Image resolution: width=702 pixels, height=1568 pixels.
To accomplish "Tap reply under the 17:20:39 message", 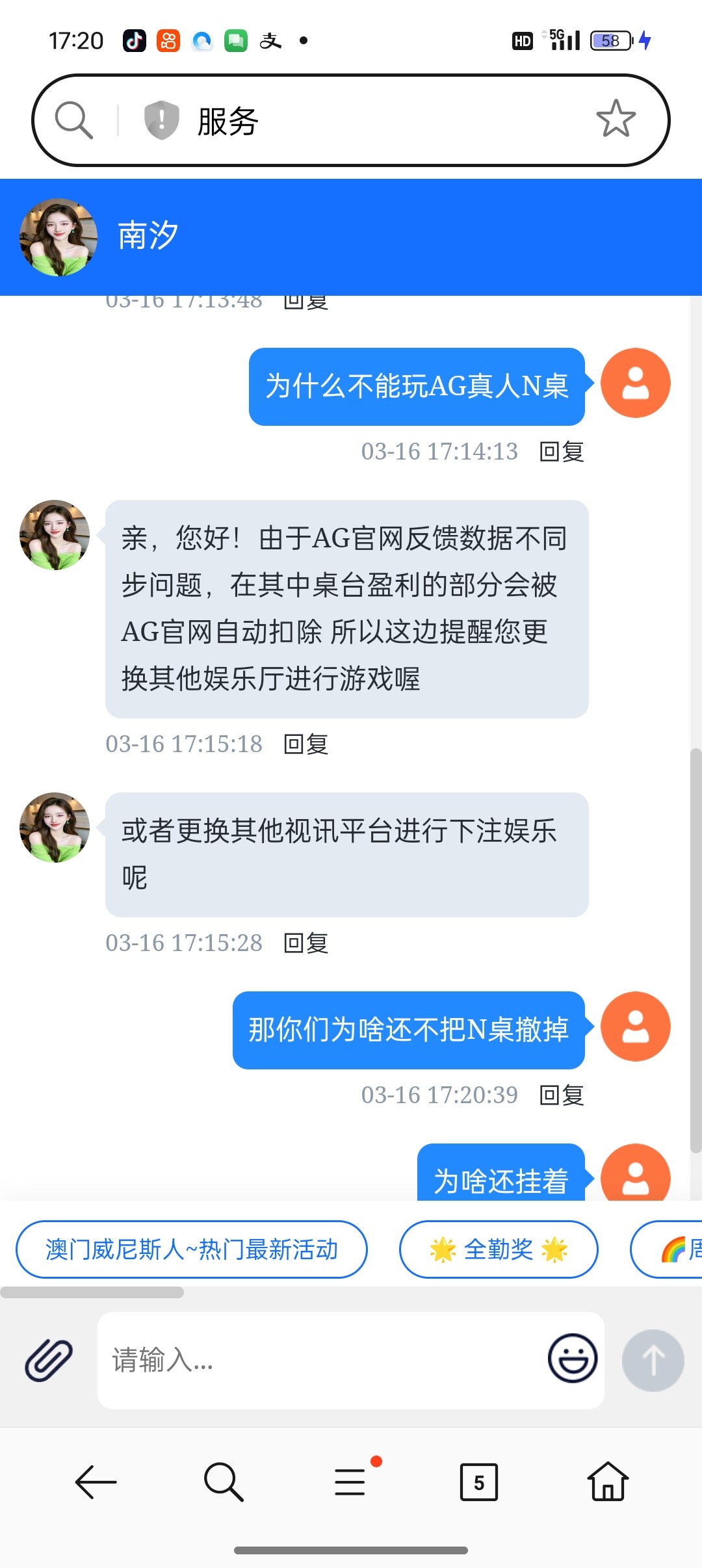I will point(562,1095).
